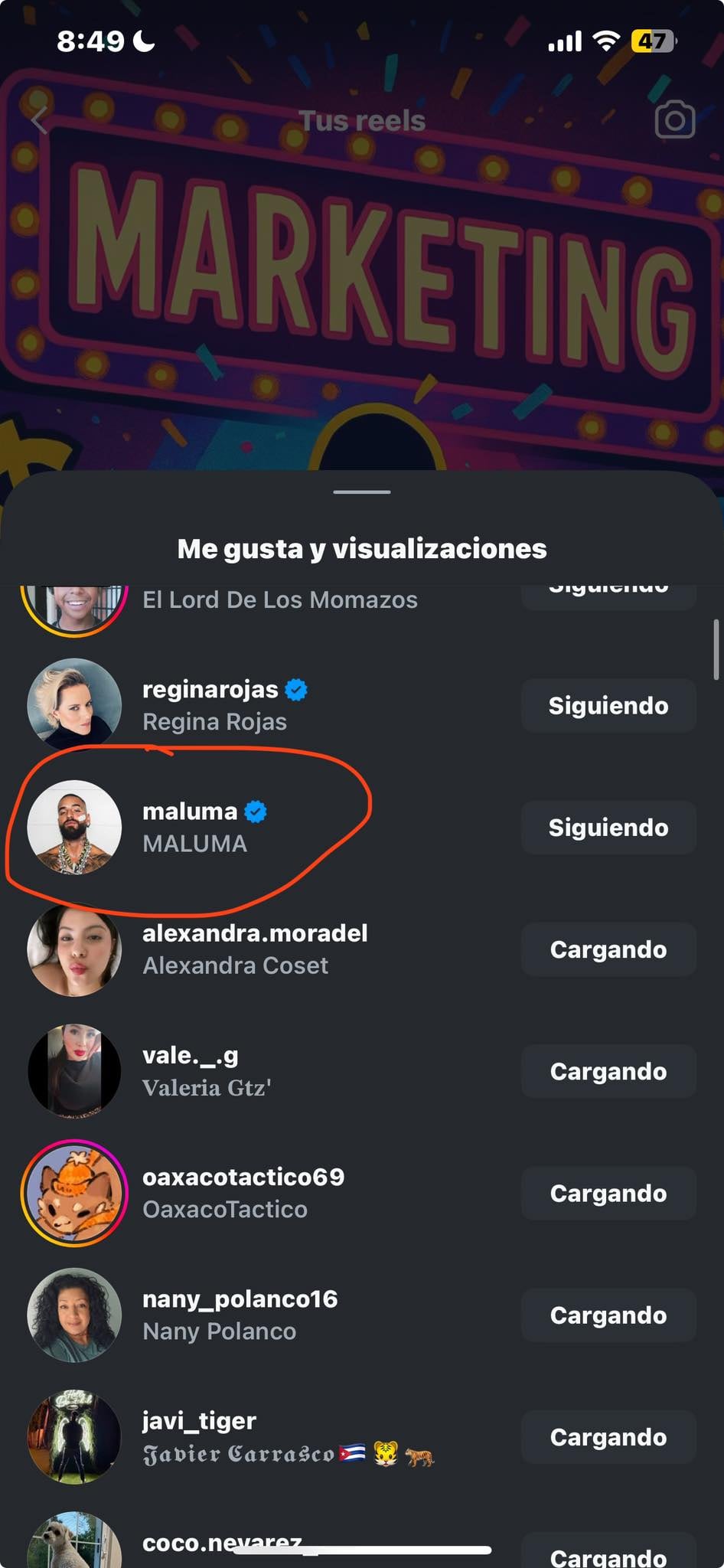Tap Cargando button next to oaxacotactico69

608,1193
